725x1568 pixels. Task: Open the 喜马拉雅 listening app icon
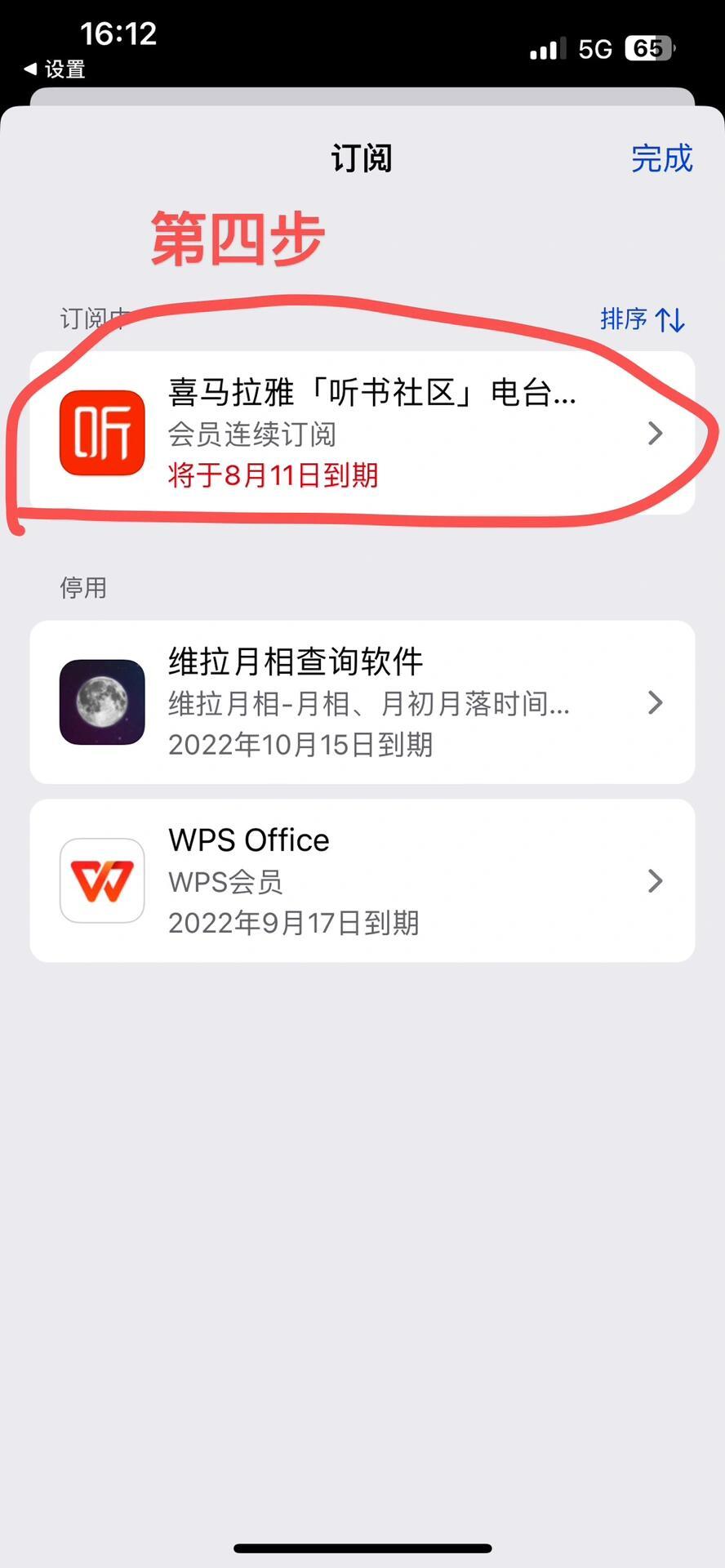pos(101,434)
